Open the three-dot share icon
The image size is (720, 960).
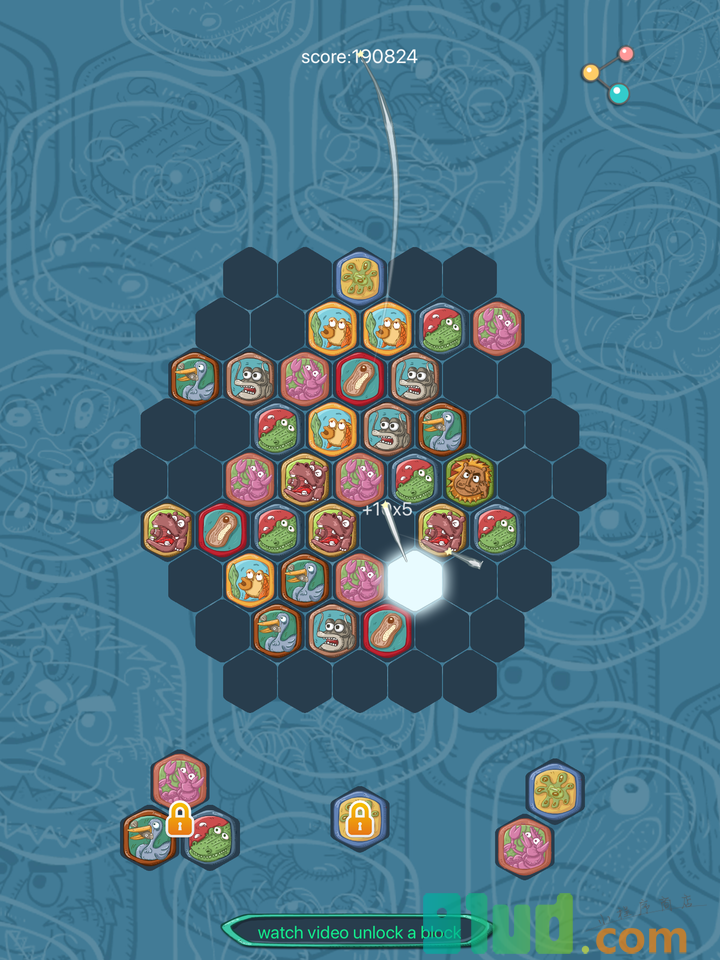click(608, 75)
